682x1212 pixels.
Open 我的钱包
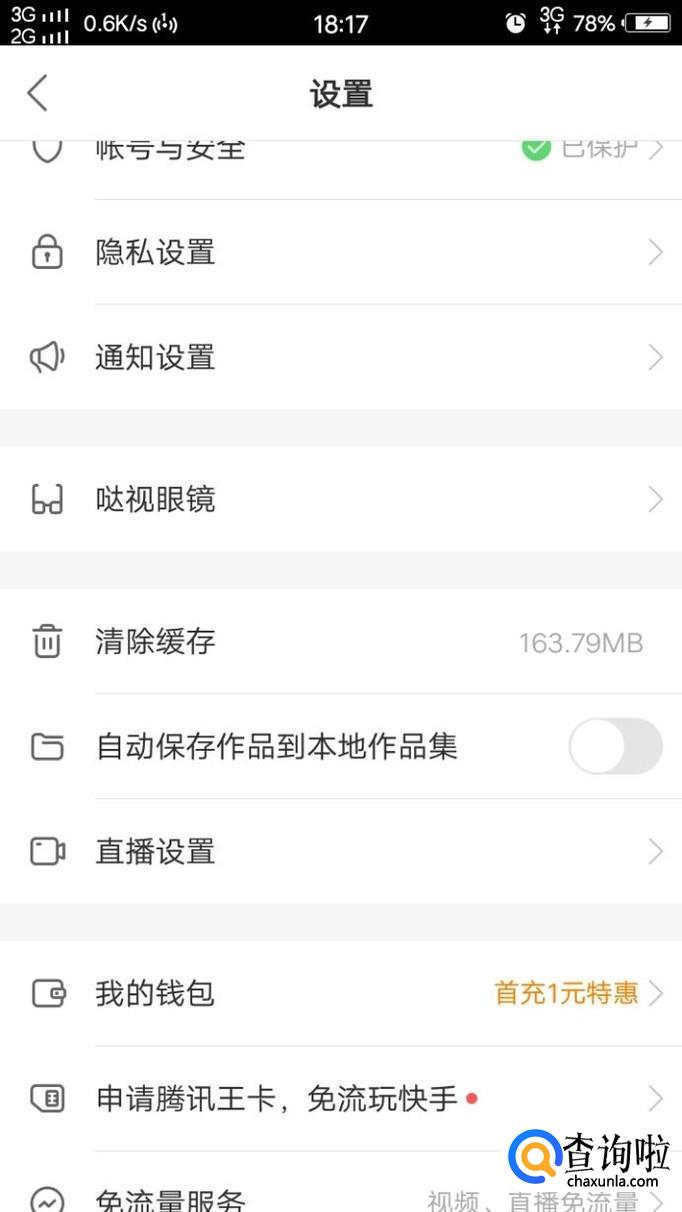coord(340,994)
